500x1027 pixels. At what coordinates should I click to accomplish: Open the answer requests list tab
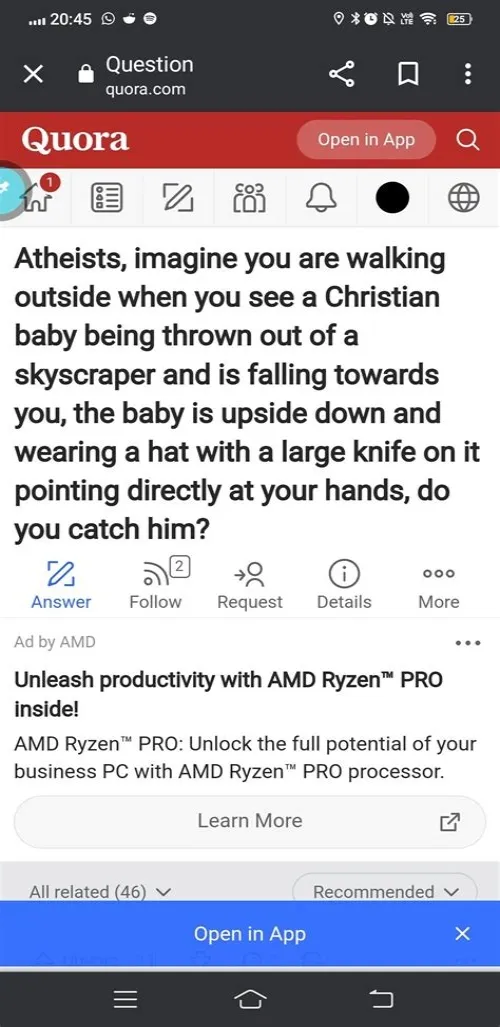point(107,197)
